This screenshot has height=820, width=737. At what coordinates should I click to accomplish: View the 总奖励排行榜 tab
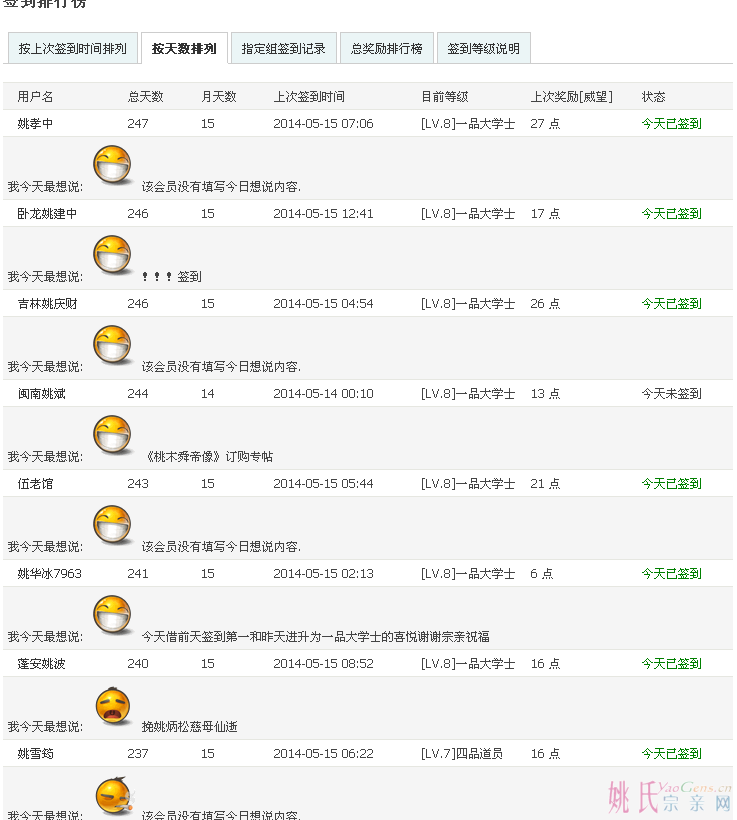click(386, 48)
